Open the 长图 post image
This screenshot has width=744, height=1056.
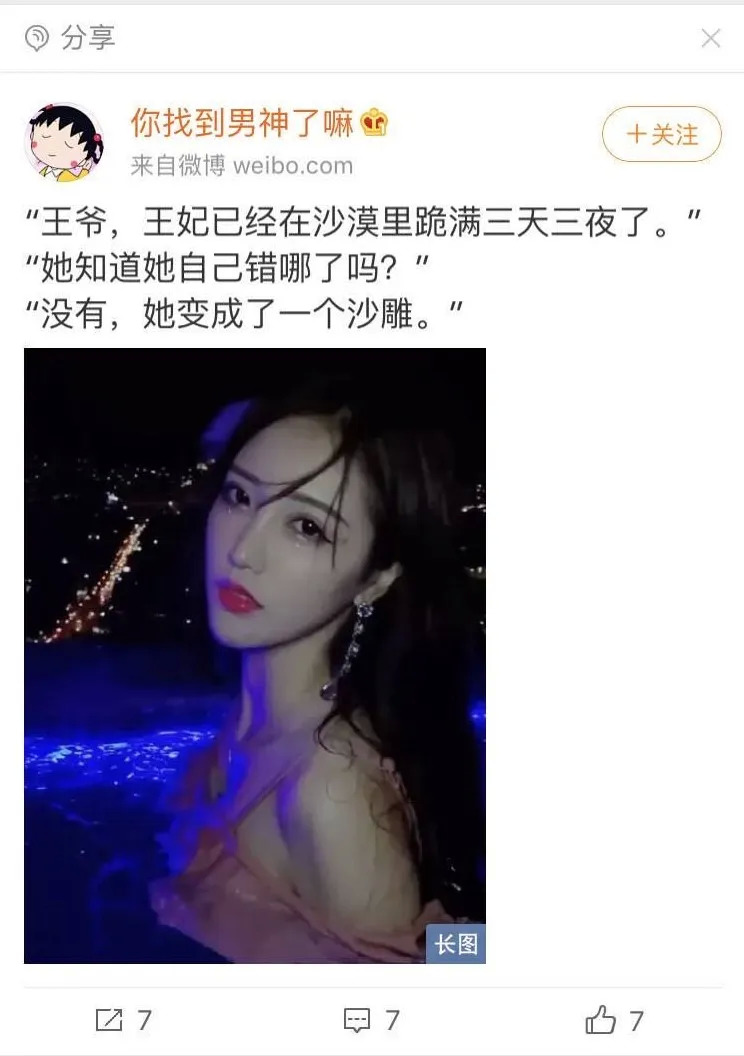point(255,655)
